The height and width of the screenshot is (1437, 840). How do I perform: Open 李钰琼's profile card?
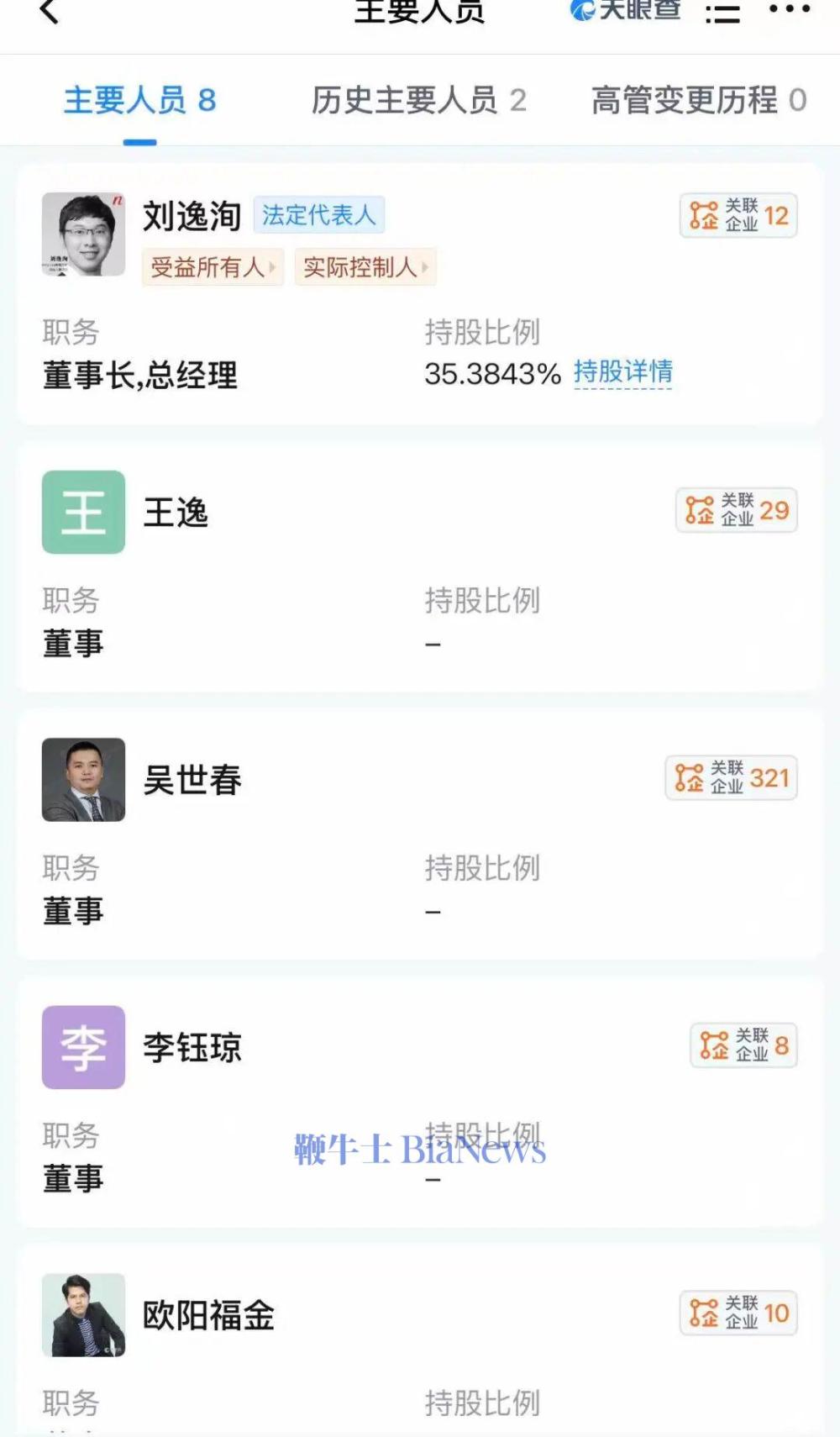pos(192,1047)
